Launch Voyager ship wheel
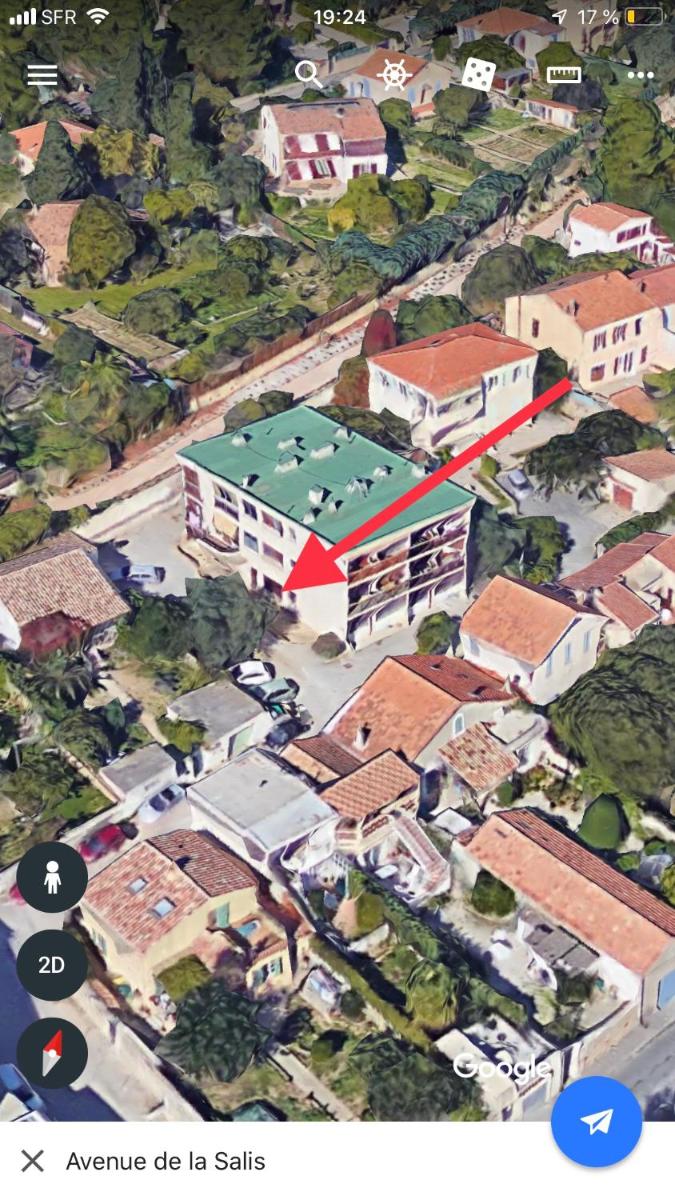The height and width of the screenshot is (1200, 675). pos(394,74)
